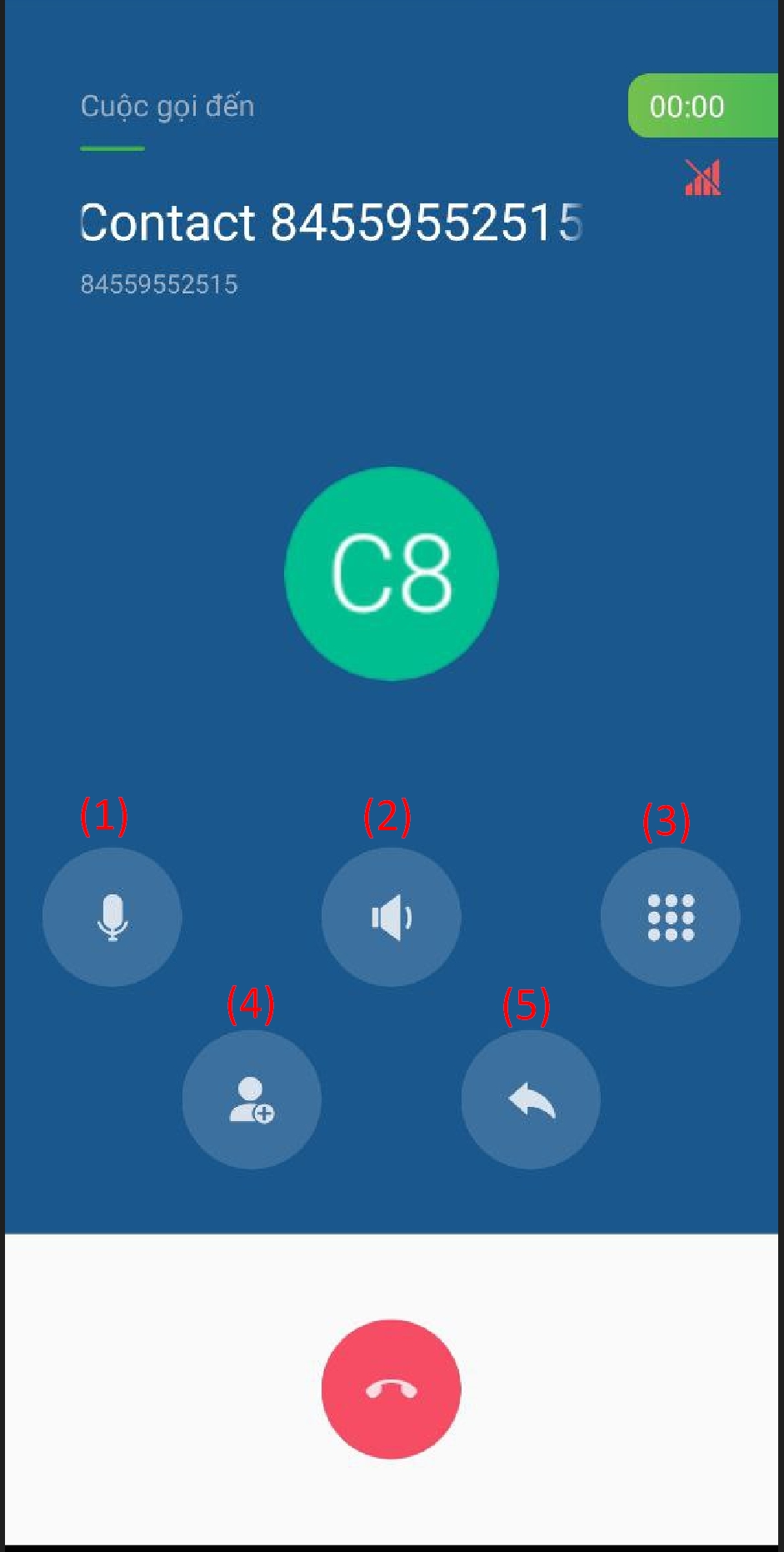
Task: Open the dial keypad
Action: click(x=670, y=917)
